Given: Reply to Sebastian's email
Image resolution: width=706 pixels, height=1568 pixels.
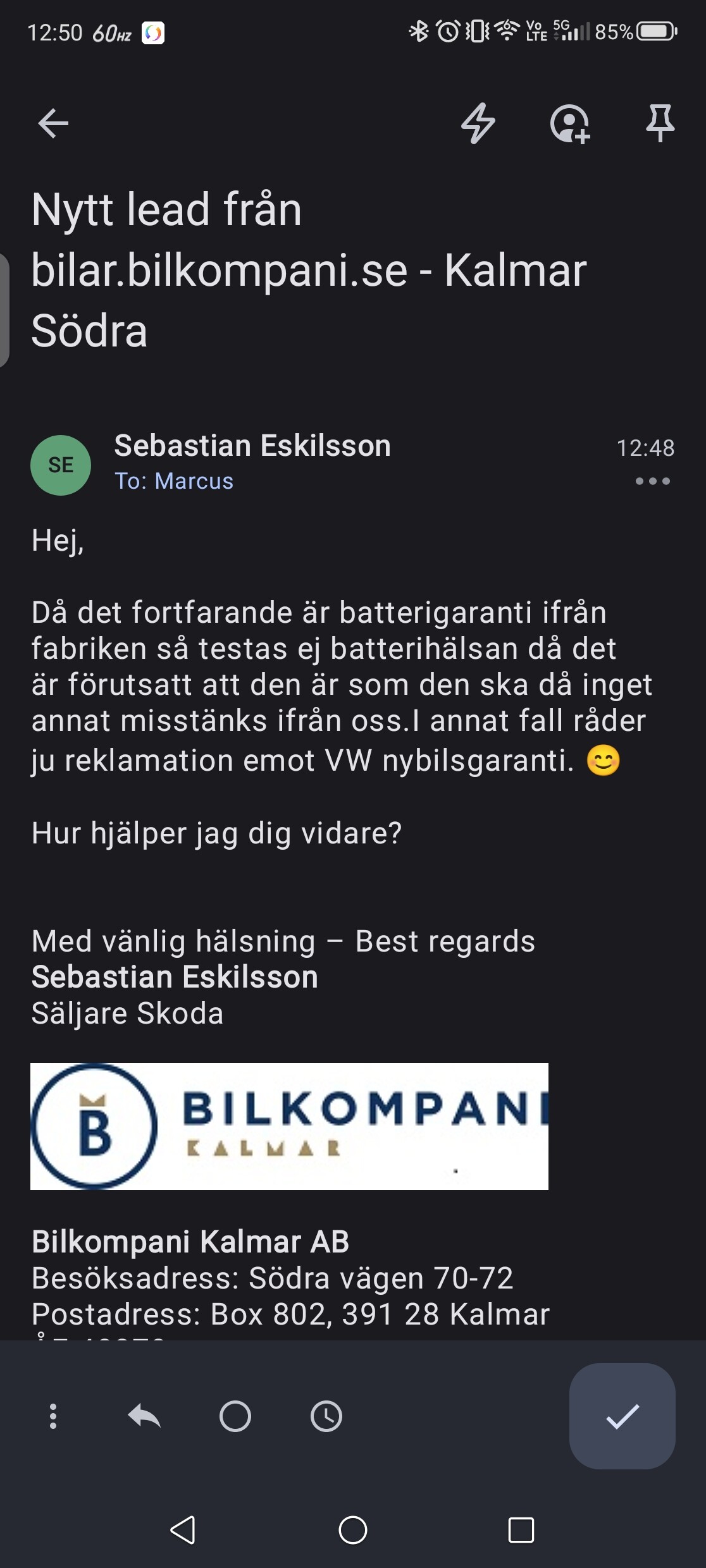Looking at the screenshot, I should pos(144,1416).
